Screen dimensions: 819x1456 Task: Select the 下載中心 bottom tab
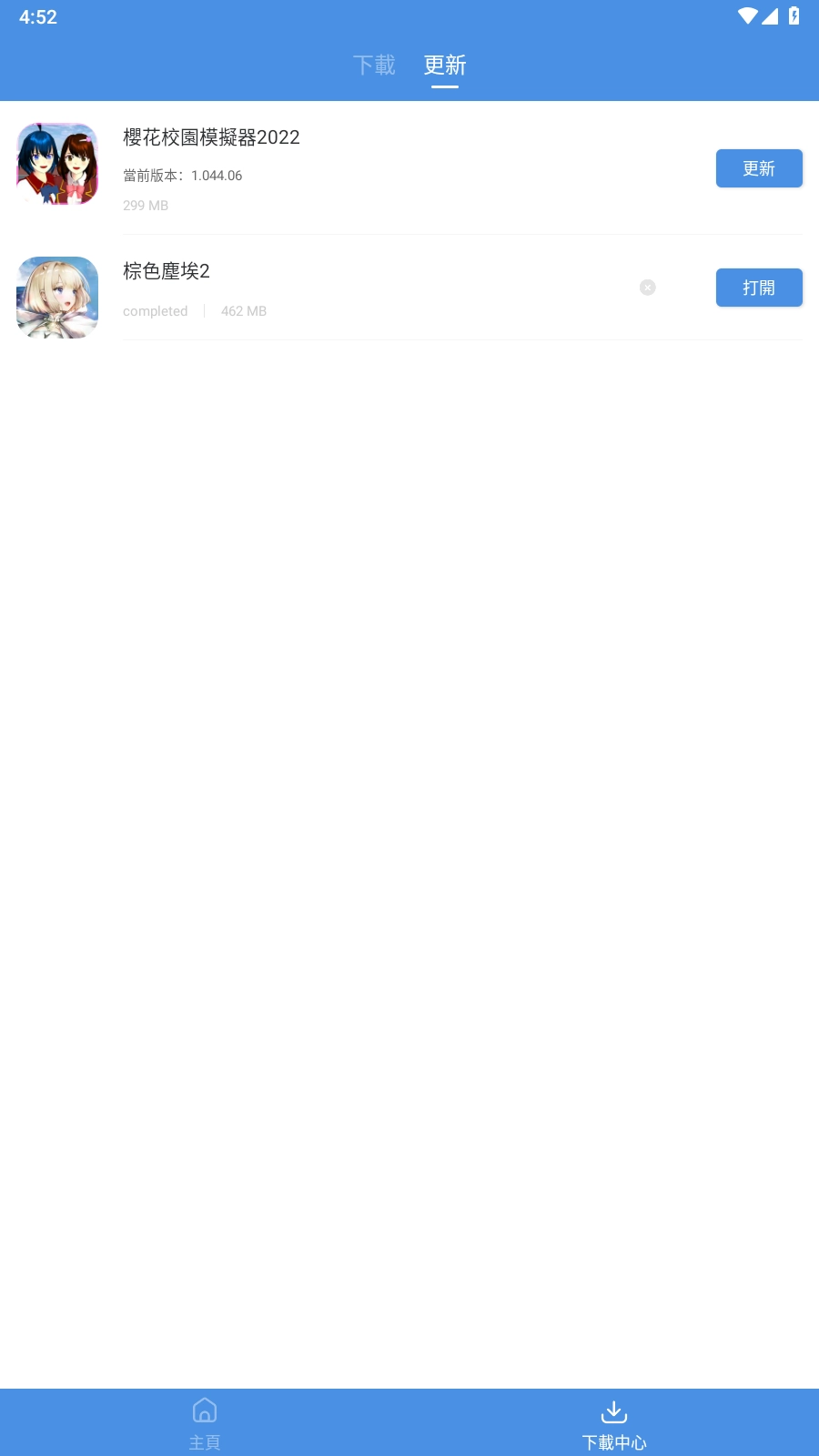(614, 1422)
